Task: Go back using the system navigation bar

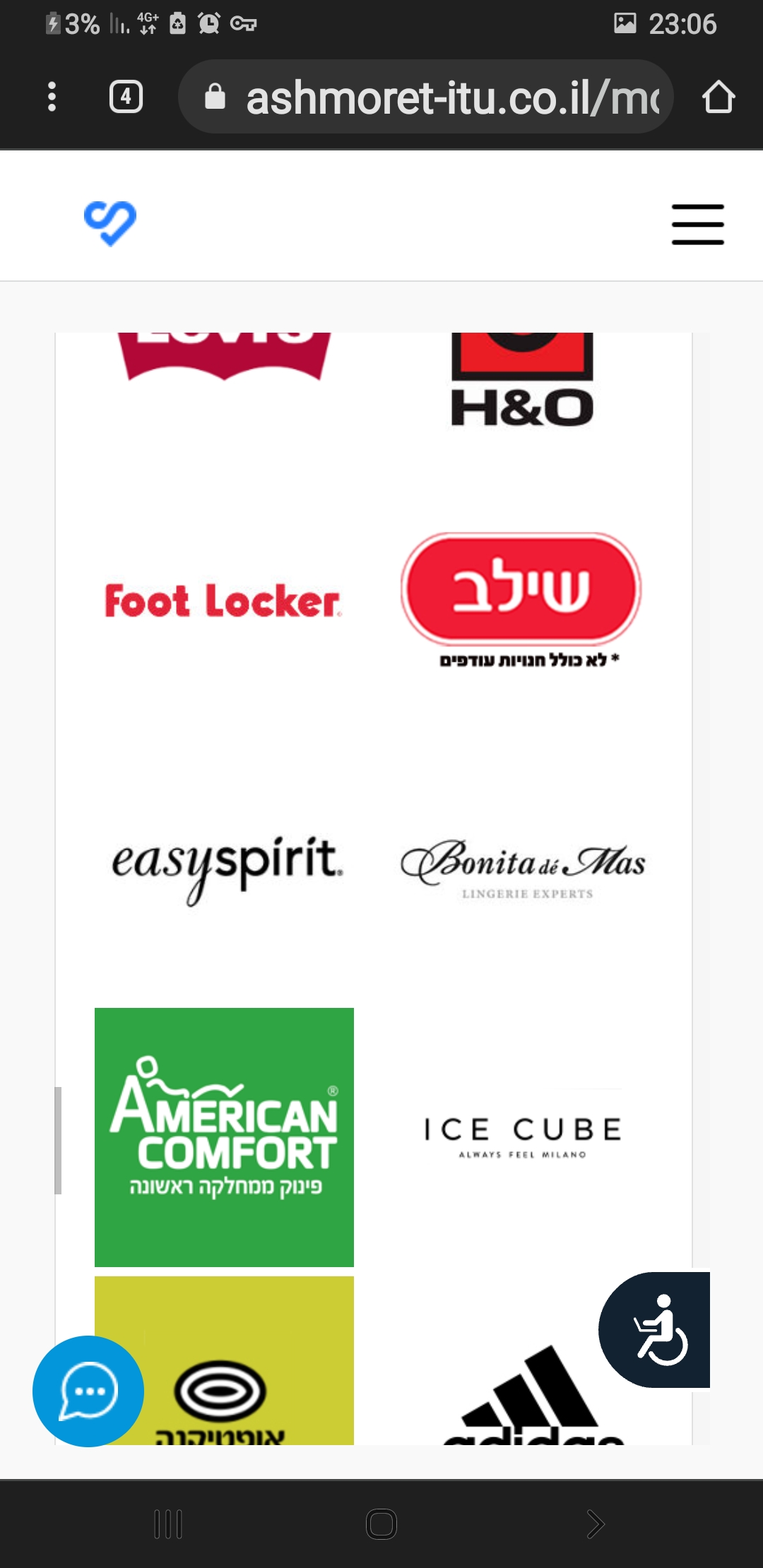Action: click(595, 1524)
